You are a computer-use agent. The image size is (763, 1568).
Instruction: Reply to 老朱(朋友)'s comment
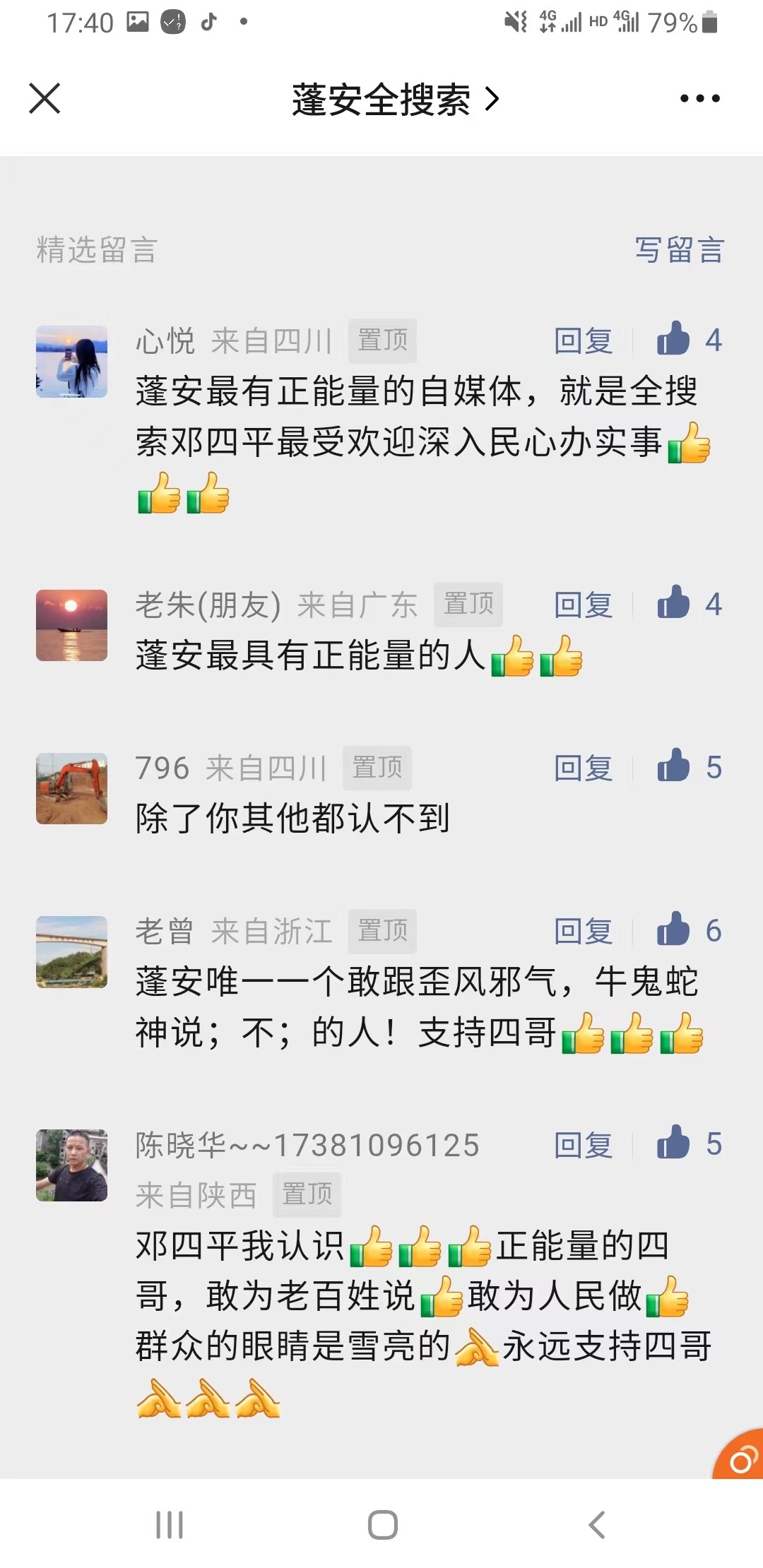click(583, 605)
